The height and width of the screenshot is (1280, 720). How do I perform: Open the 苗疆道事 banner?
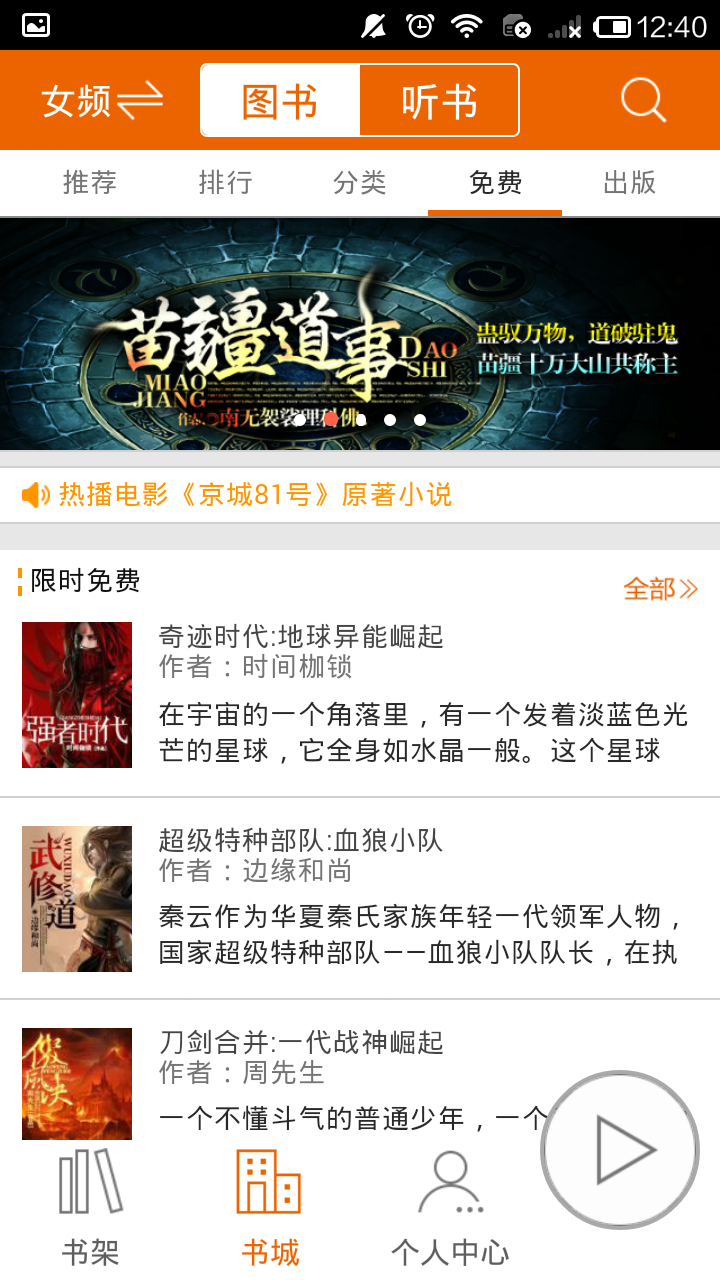[360, 335]
